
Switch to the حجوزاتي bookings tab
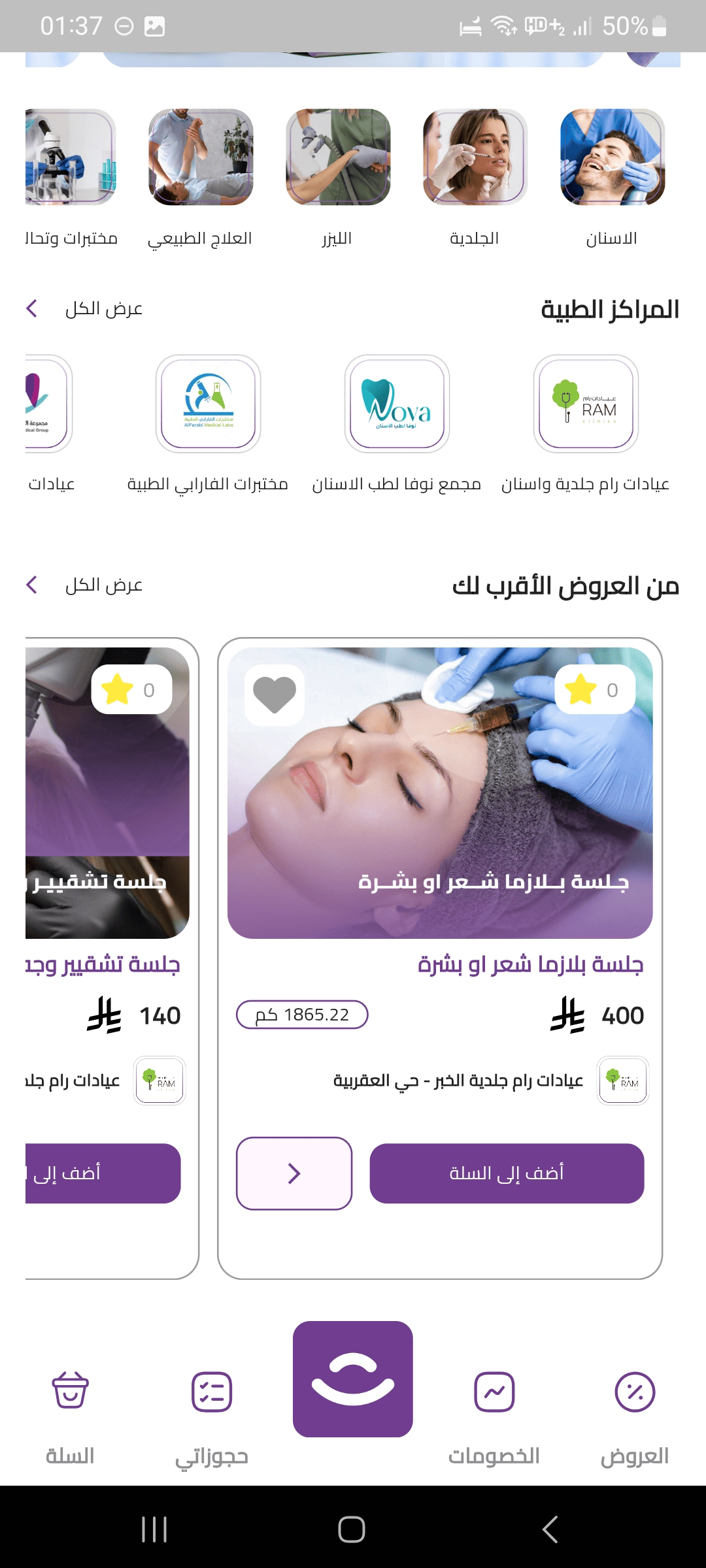[x=212, y=1415]
